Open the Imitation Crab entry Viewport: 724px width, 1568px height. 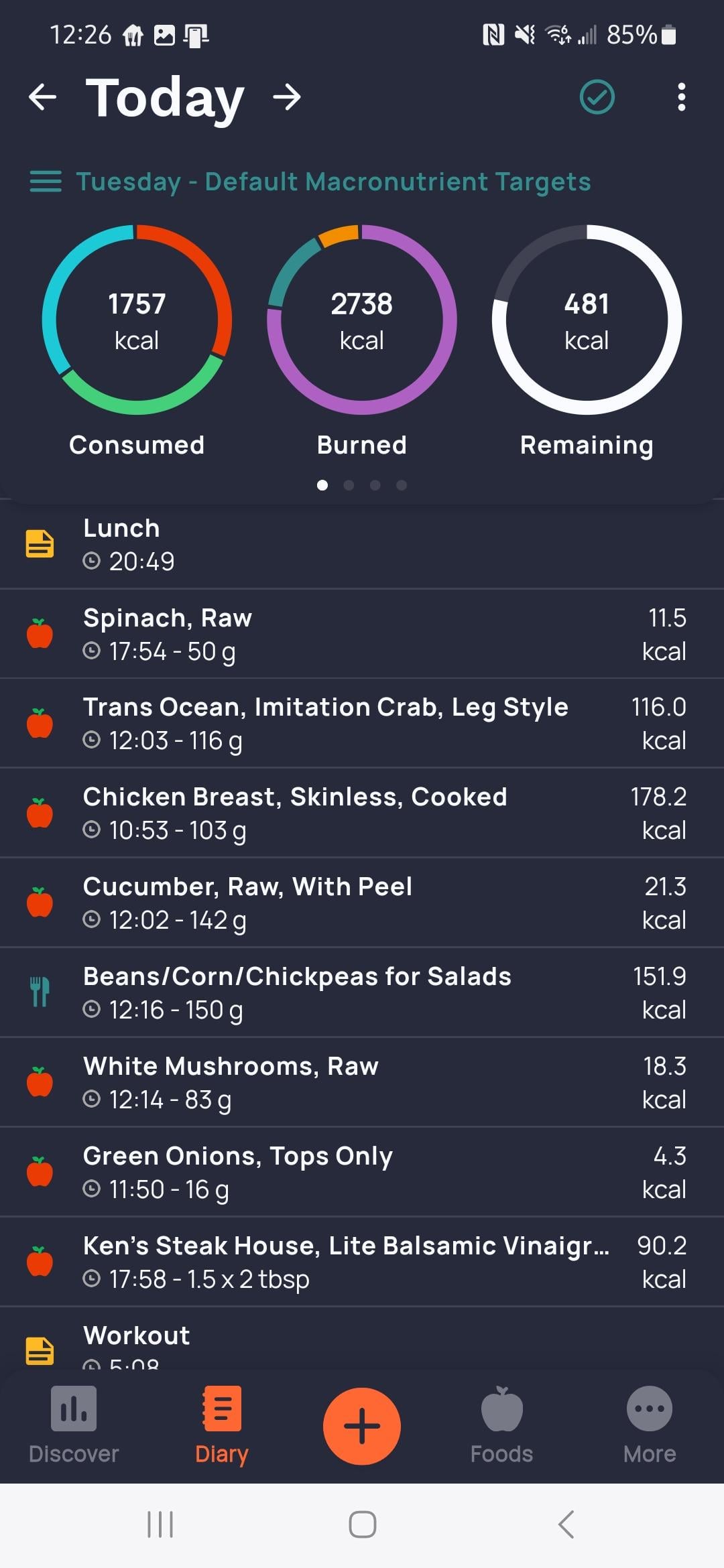(x=362, y=724)
